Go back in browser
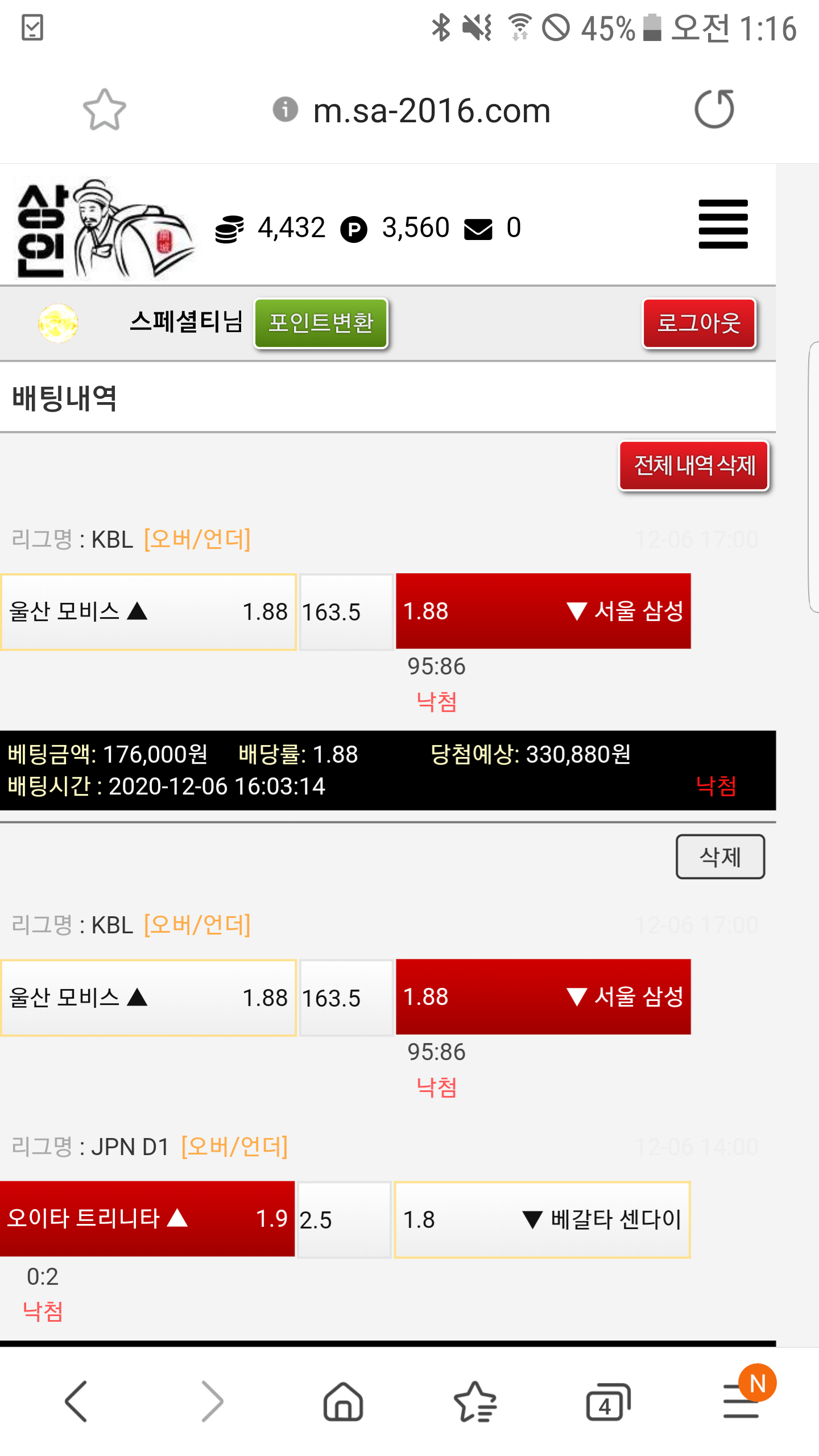This screenshot has height=1456, width=819. click(x=76, y=1401)
